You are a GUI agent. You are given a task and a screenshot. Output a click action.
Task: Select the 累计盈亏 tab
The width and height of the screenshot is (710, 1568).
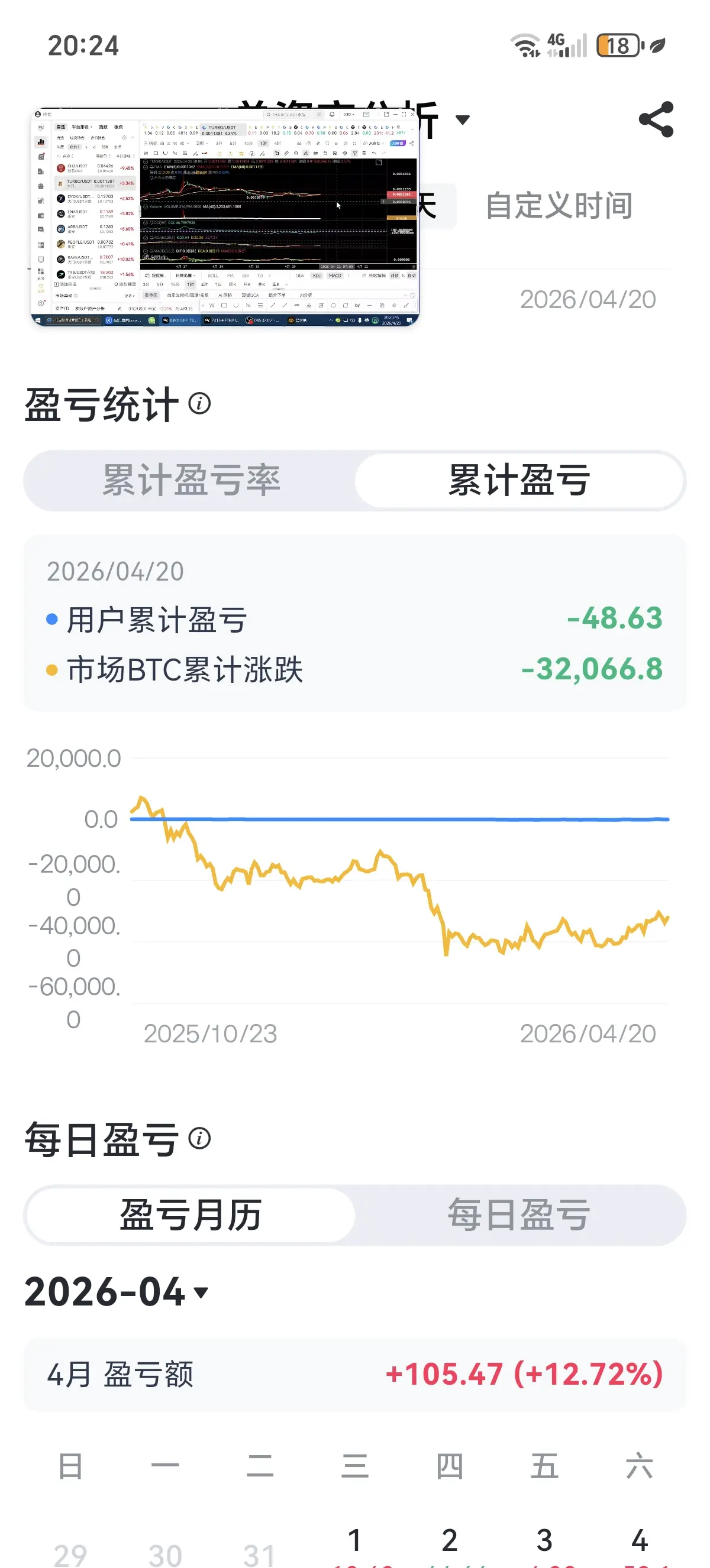[x=519, y=480]
